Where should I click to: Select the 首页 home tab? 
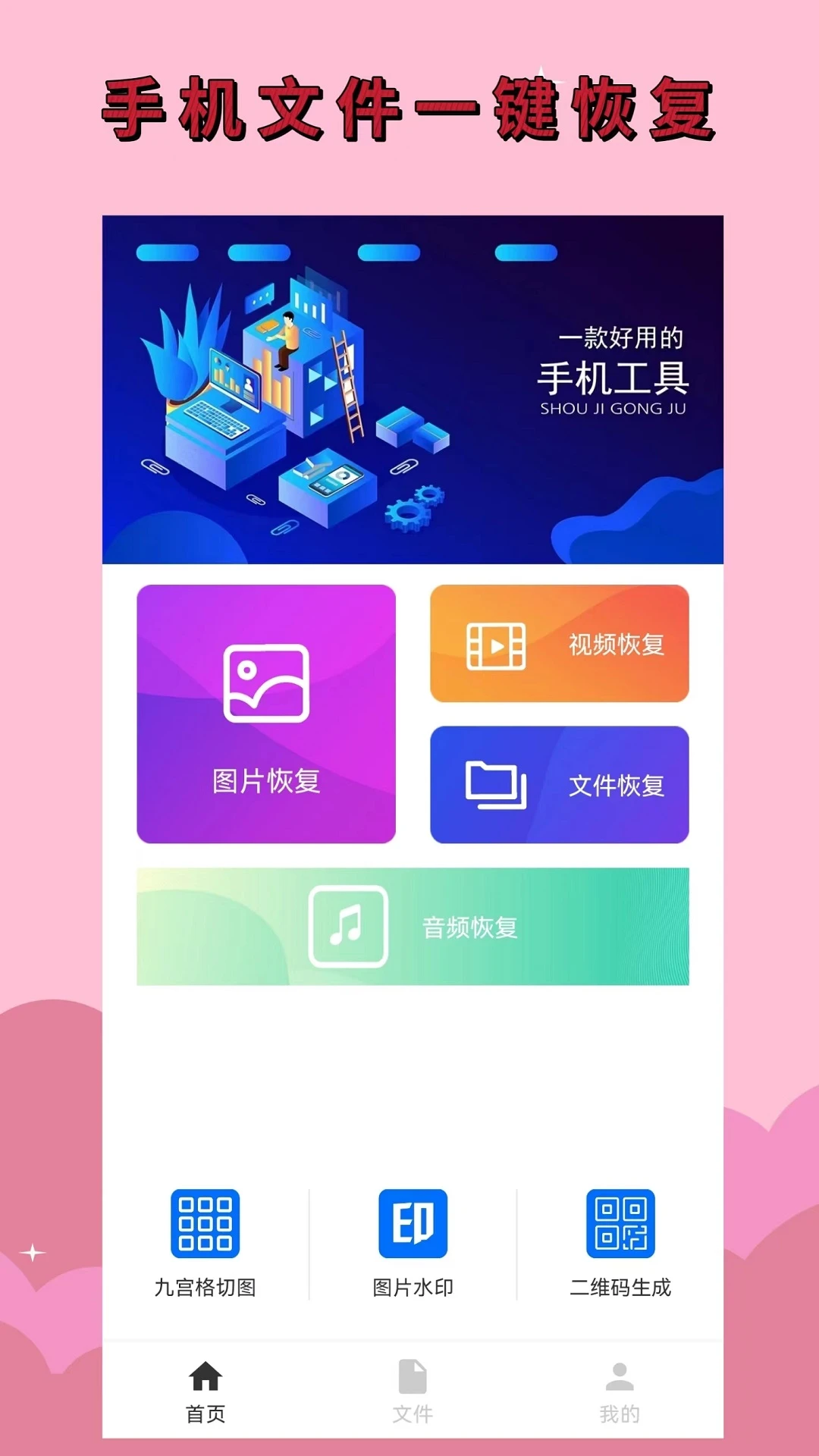pyautogui.click(x=206, y=1399)
